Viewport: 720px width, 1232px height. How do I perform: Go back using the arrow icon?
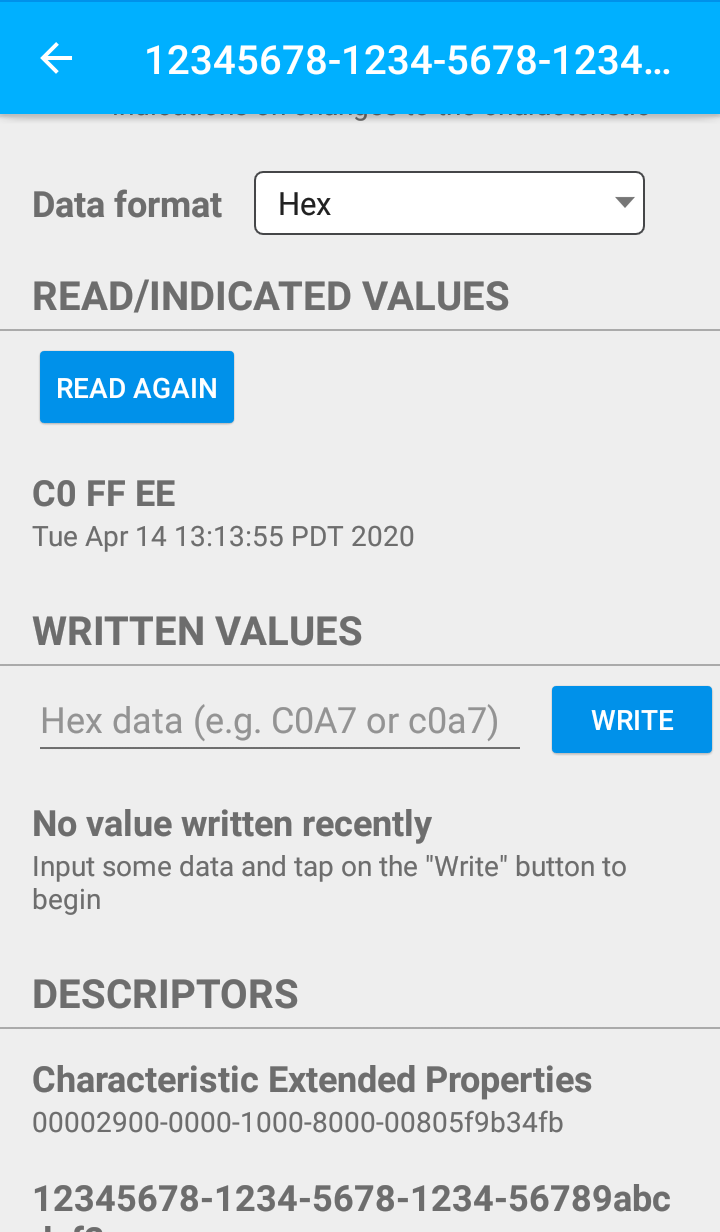56,59
